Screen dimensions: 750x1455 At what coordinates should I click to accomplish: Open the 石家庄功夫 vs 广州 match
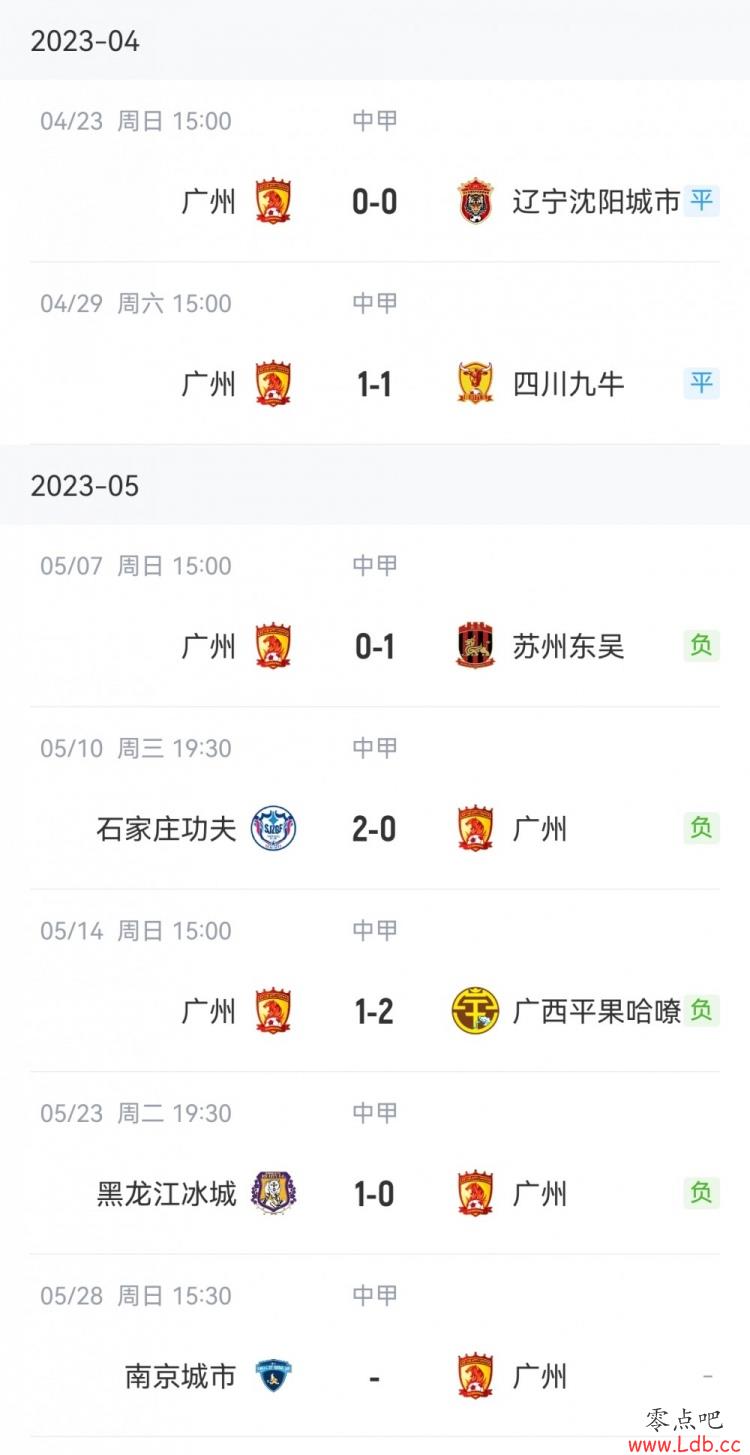point(375,799)
